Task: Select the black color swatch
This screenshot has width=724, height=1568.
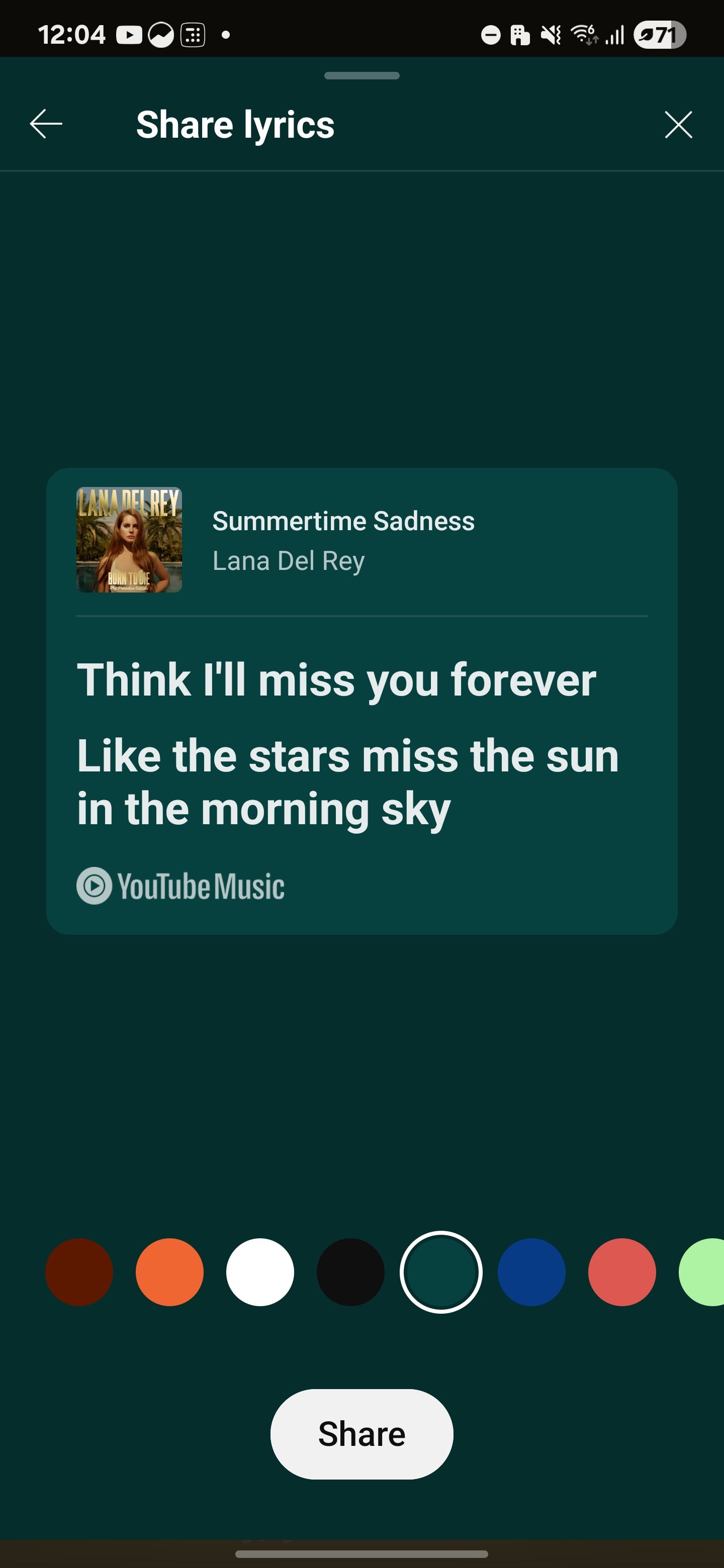Action: pyautogui.click(x=350, y=1271)
